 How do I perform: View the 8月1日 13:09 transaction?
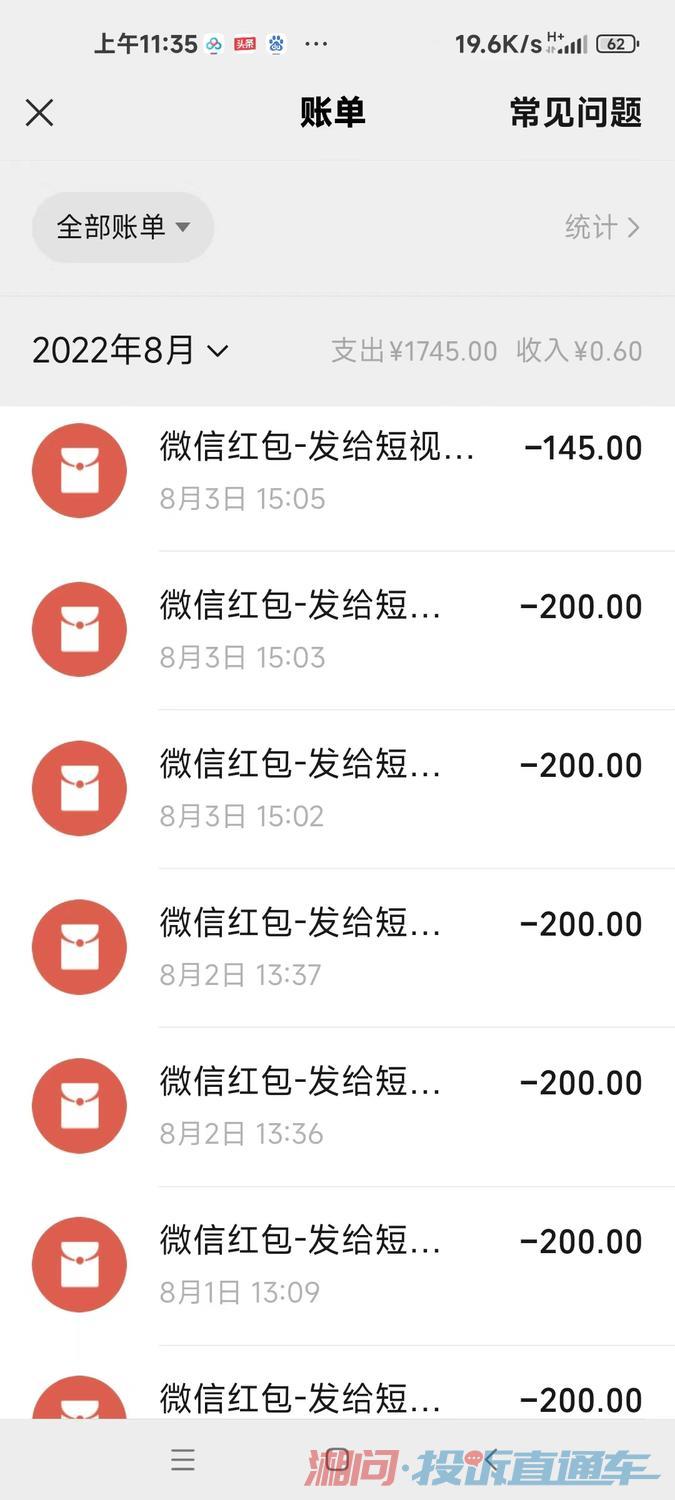(337, 1266)
